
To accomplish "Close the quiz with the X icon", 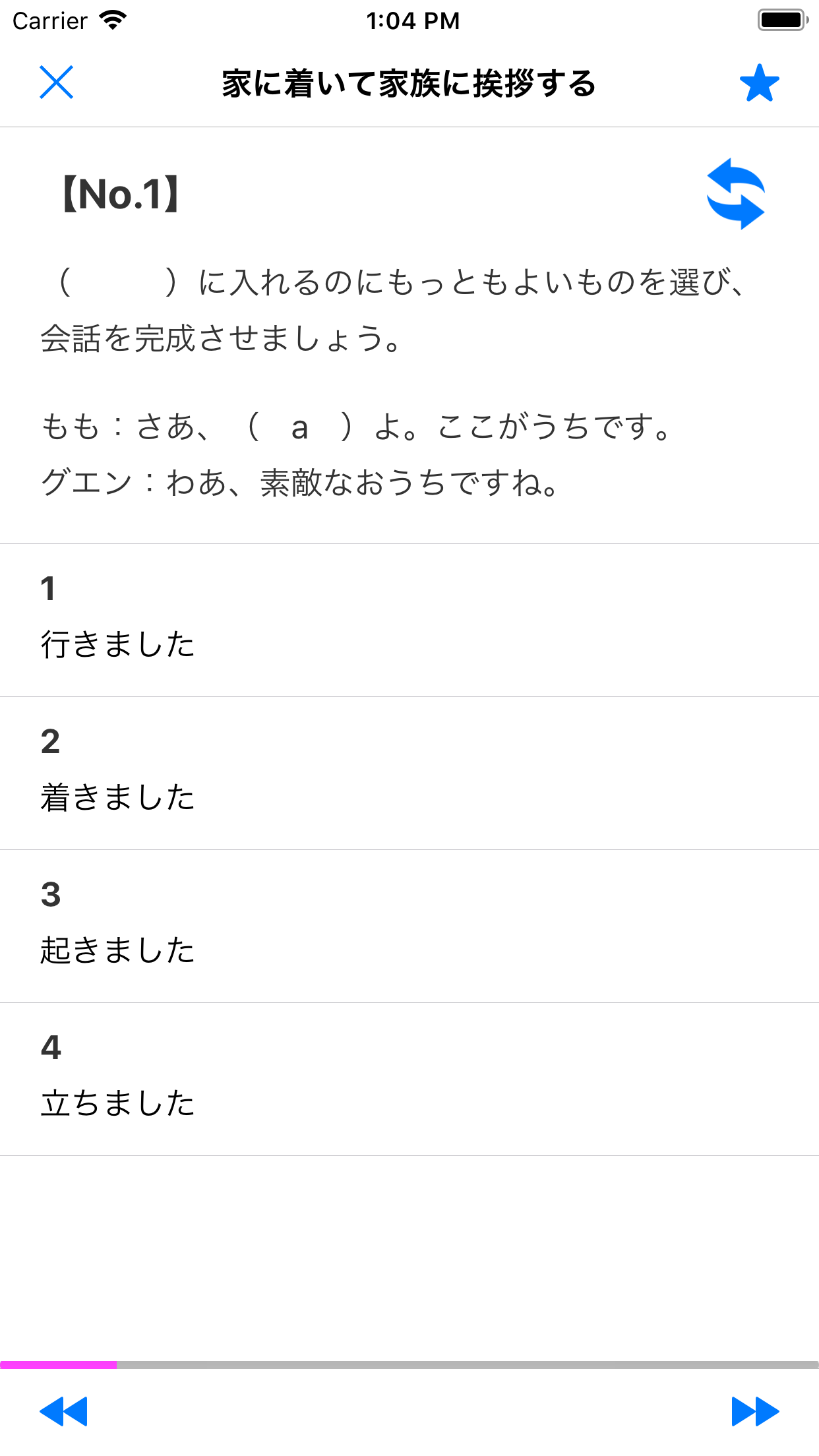I will [57, 82].
